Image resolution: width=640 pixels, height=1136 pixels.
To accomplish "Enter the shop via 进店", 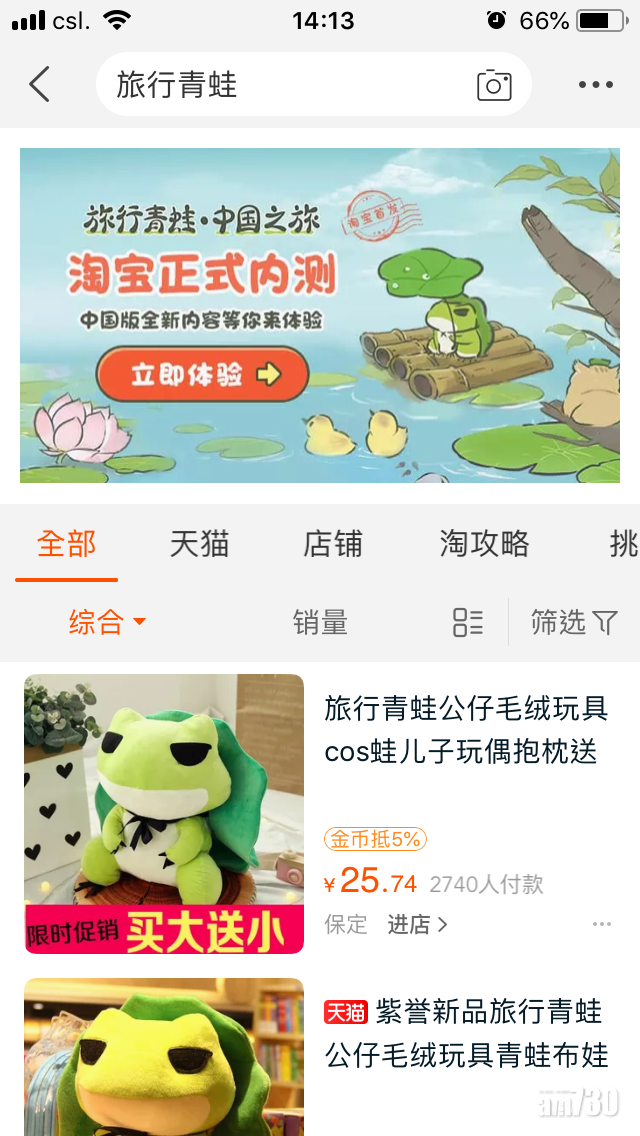I will click(x=417, y=924).
